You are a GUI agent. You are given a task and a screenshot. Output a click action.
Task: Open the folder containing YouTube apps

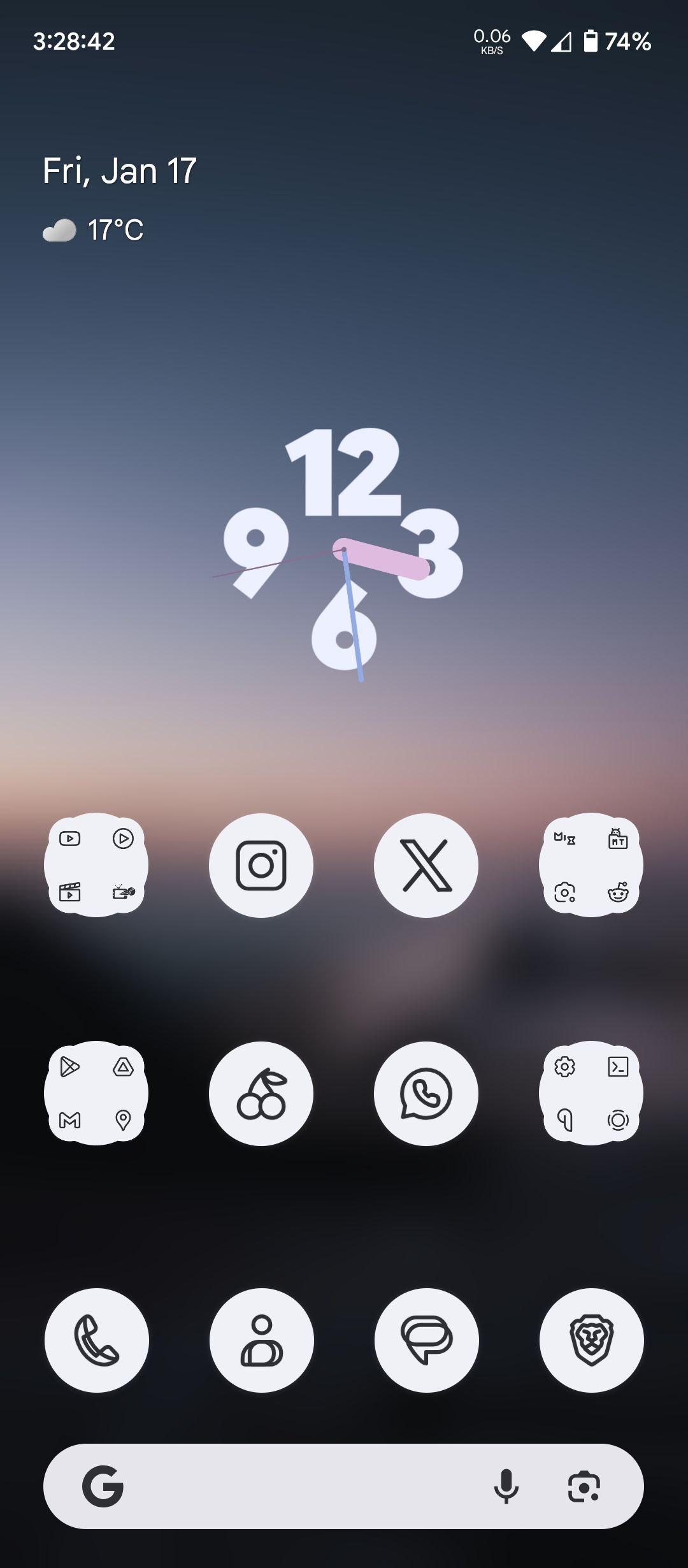pyautogui.click(x=96, y=865)
